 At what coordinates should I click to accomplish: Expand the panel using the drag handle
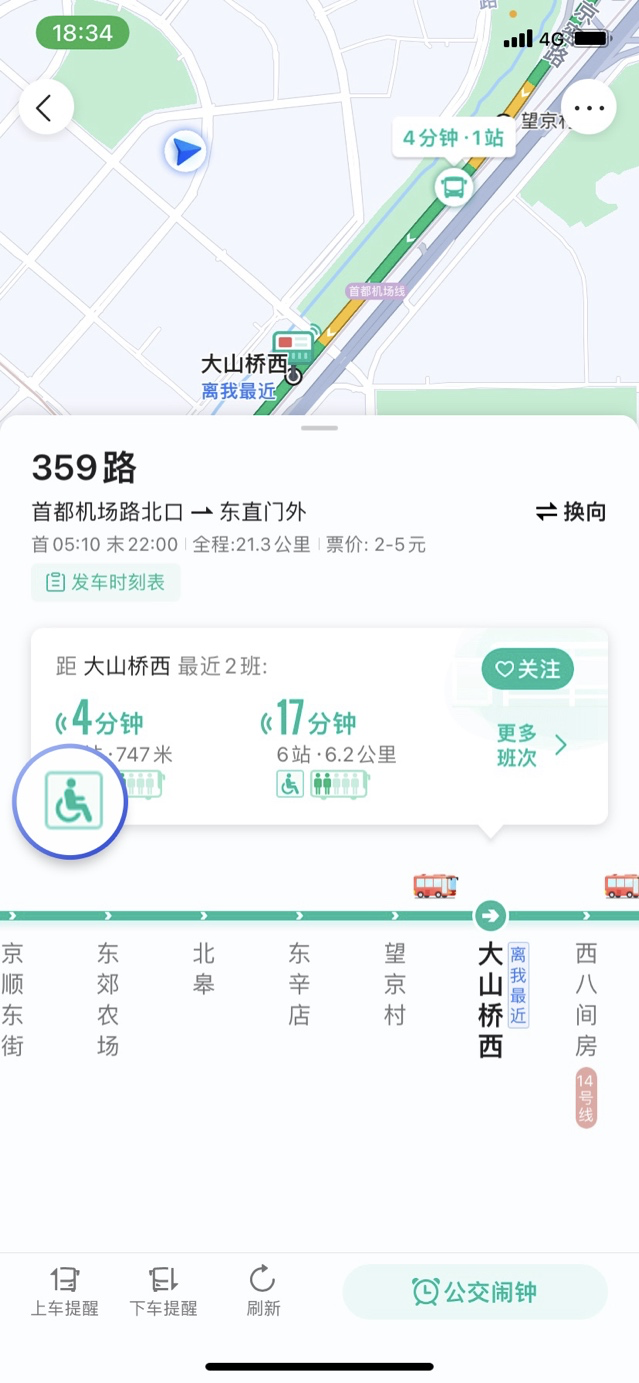(319, 428)
